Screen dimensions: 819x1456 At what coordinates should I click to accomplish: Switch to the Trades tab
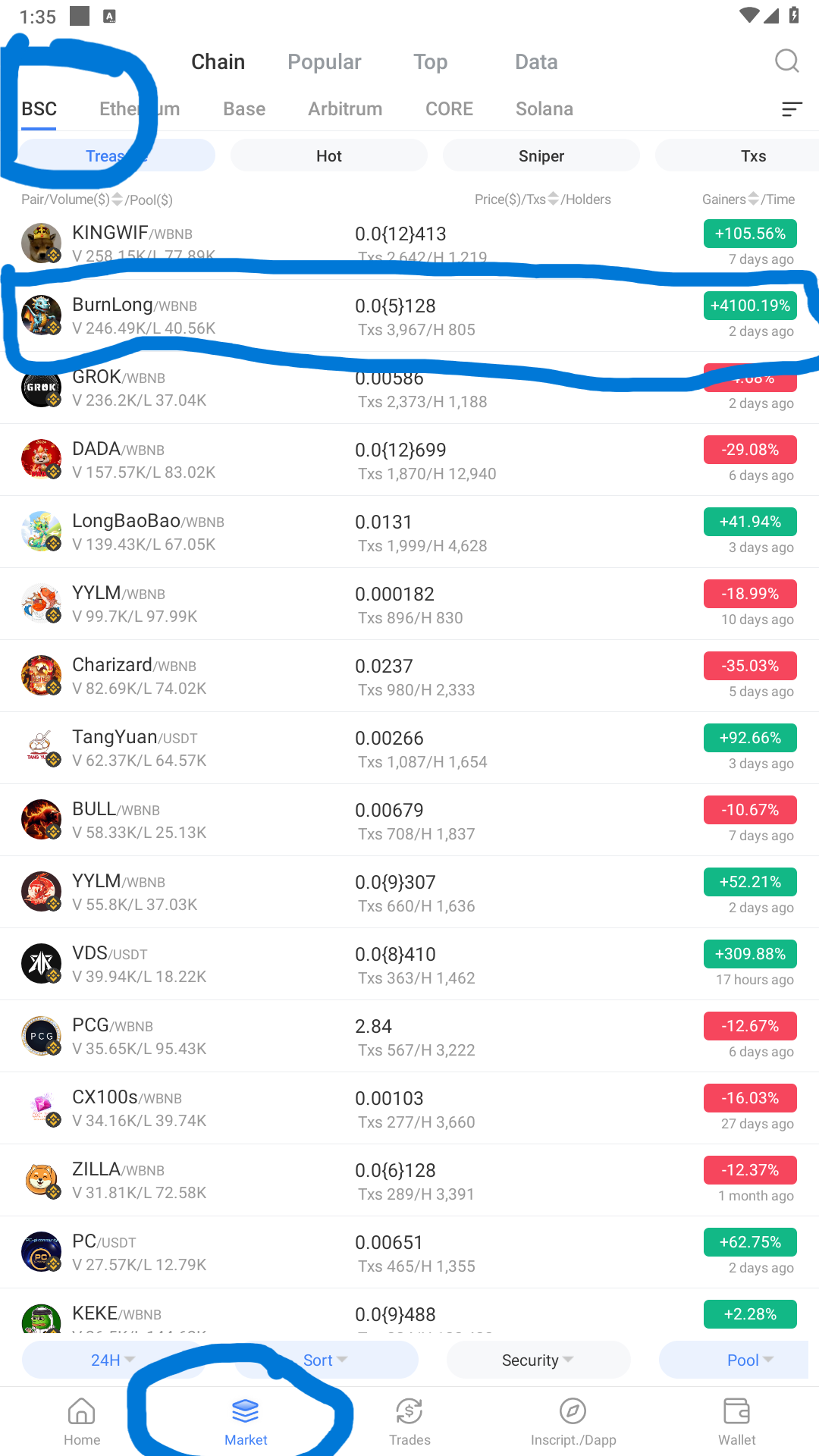pyautogui.click(x=409, y=1422)
